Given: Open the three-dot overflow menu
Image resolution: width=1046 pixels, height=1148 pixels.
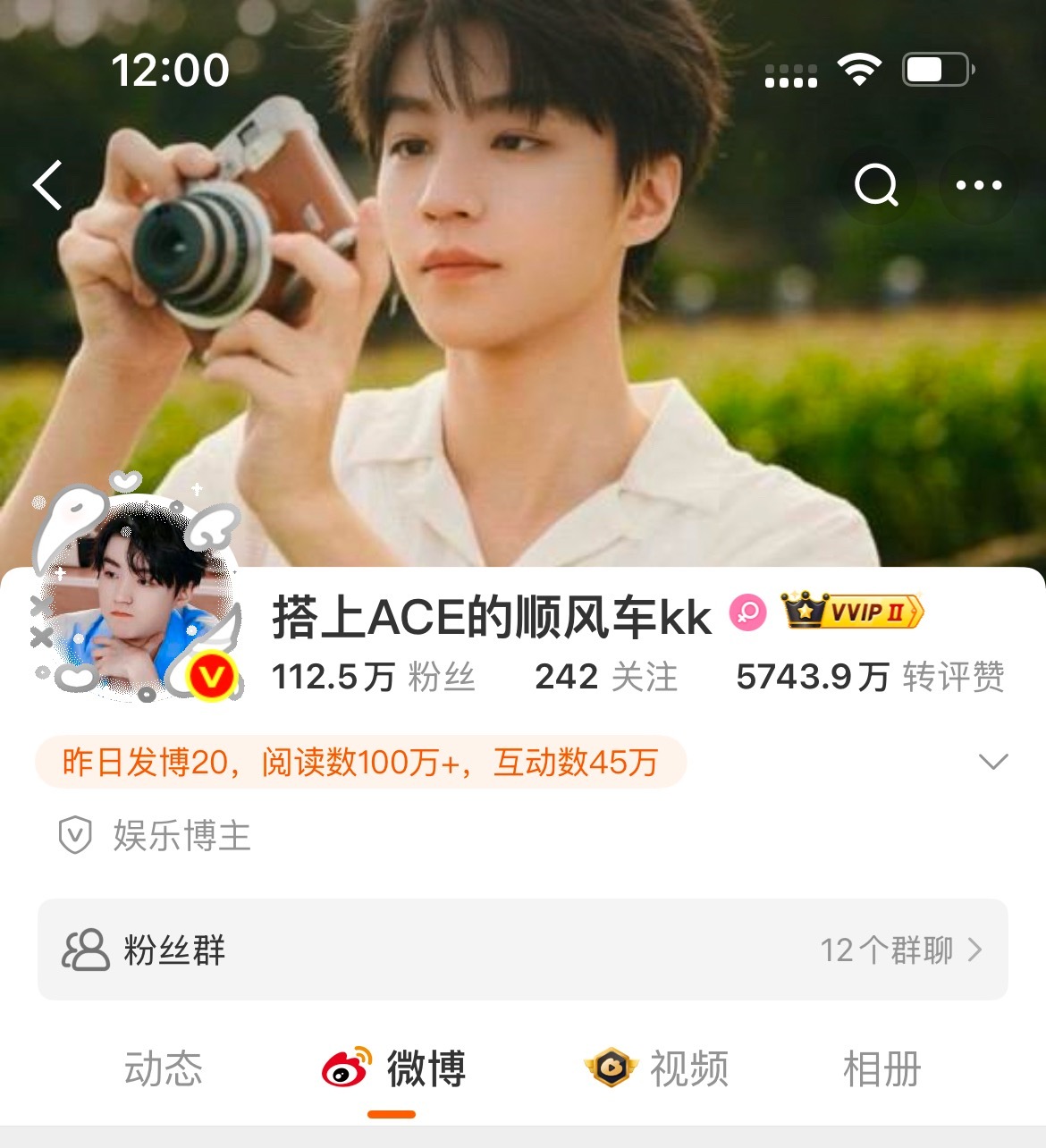Looking at the screenshot, I should coord(979,185).
